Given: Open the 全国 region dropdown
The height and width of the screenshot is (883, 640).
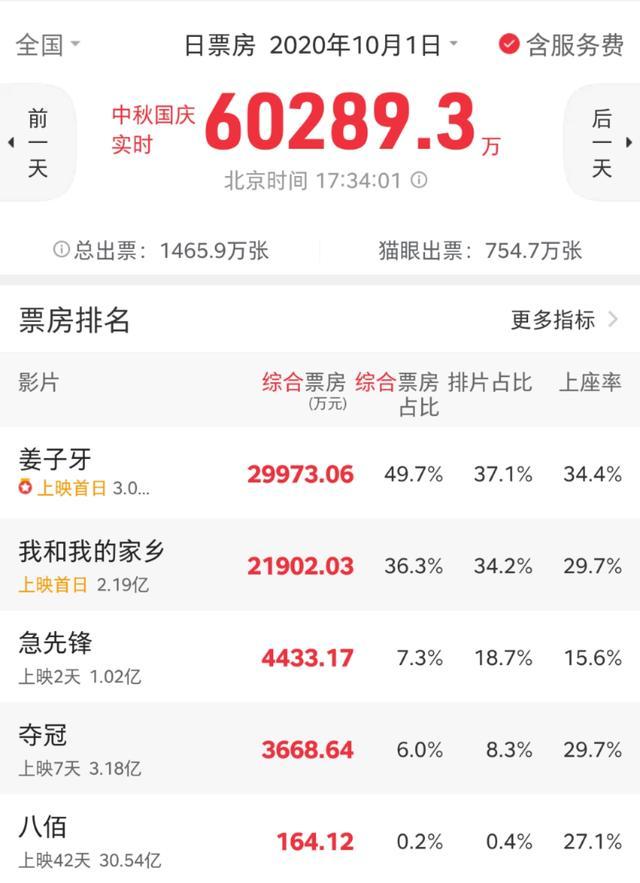Looking at the screenshot, I should tap(47, 45).
